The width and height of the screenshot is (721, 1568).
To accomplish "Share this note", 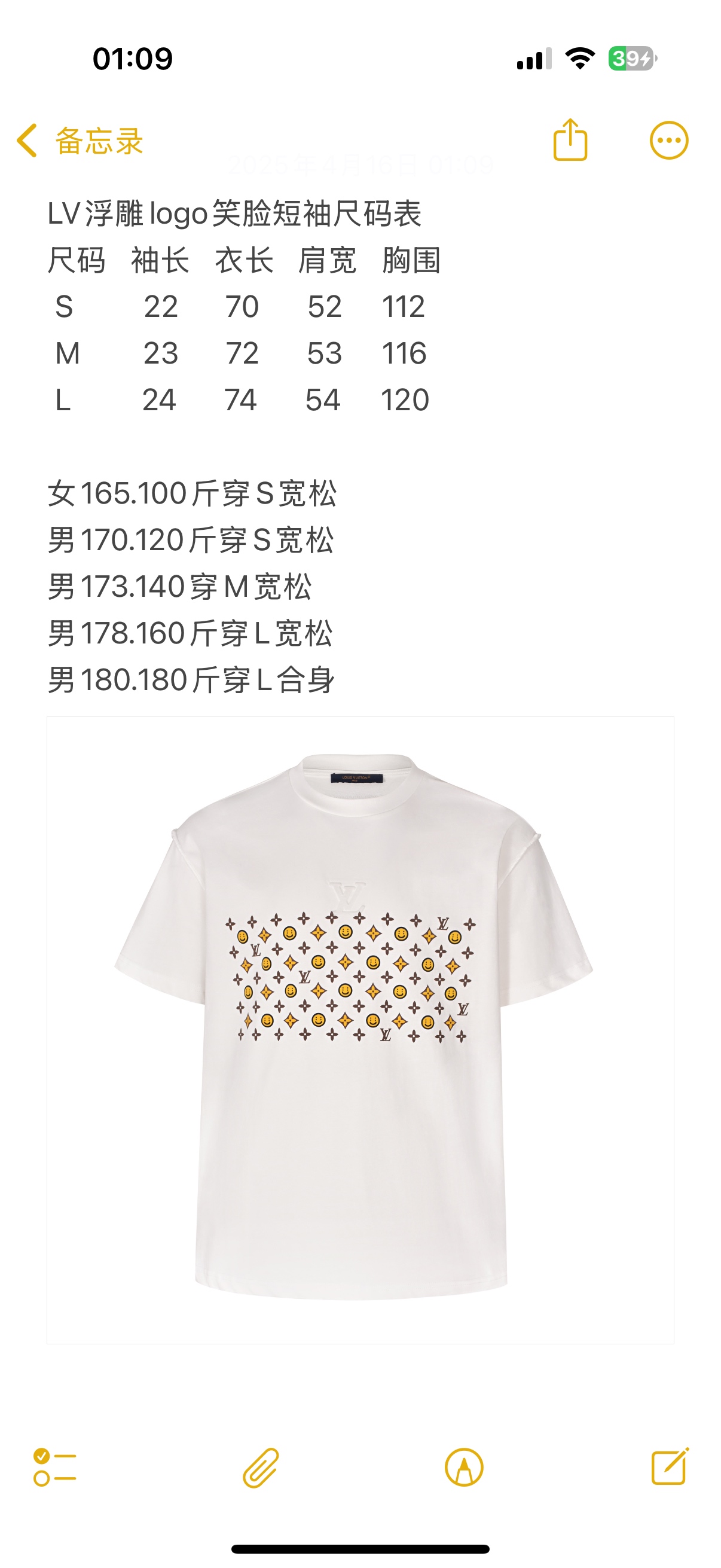I will pos(570,141).
